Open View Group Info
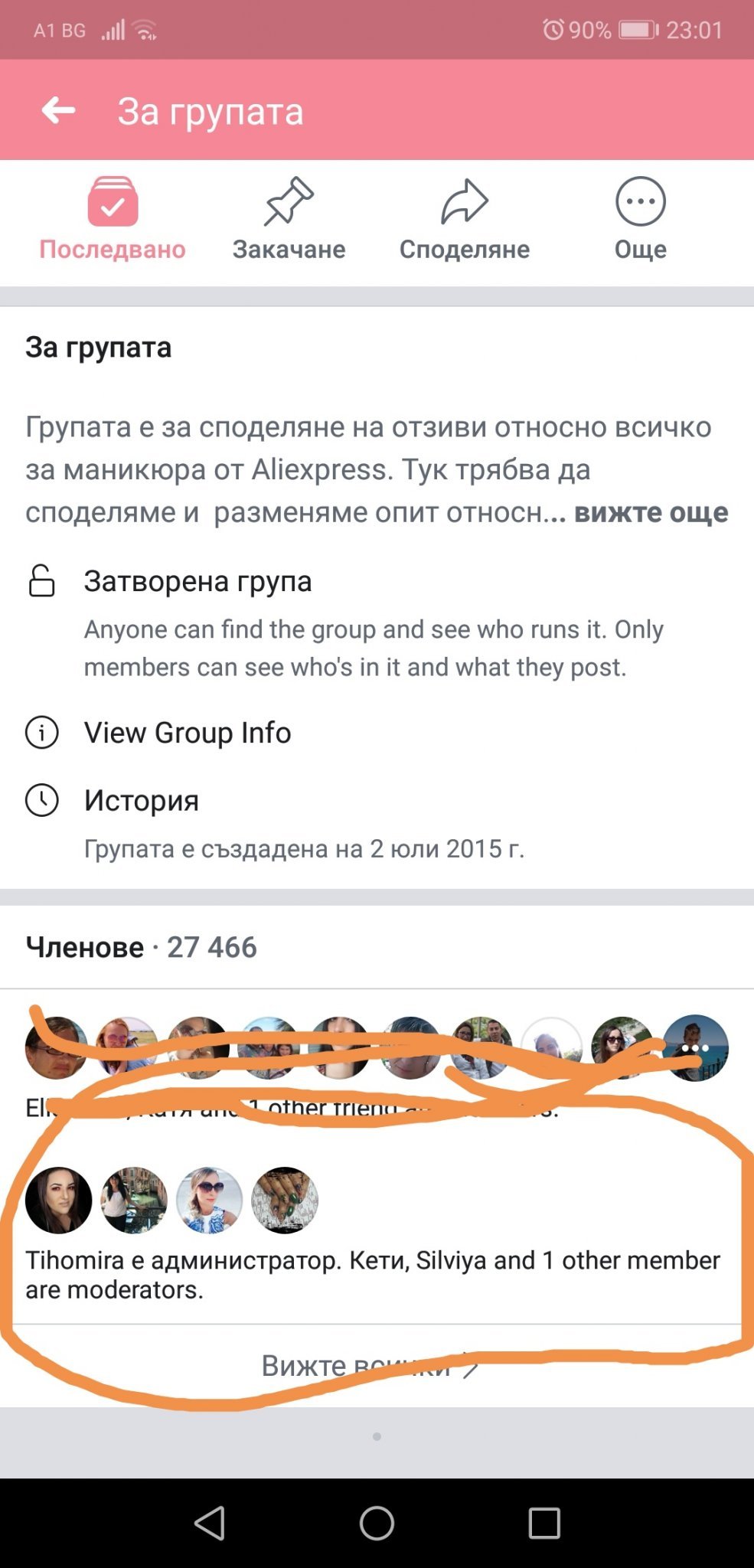This screenshot has height=1568, width=754. pyautogui.click(x=188, y=733)
